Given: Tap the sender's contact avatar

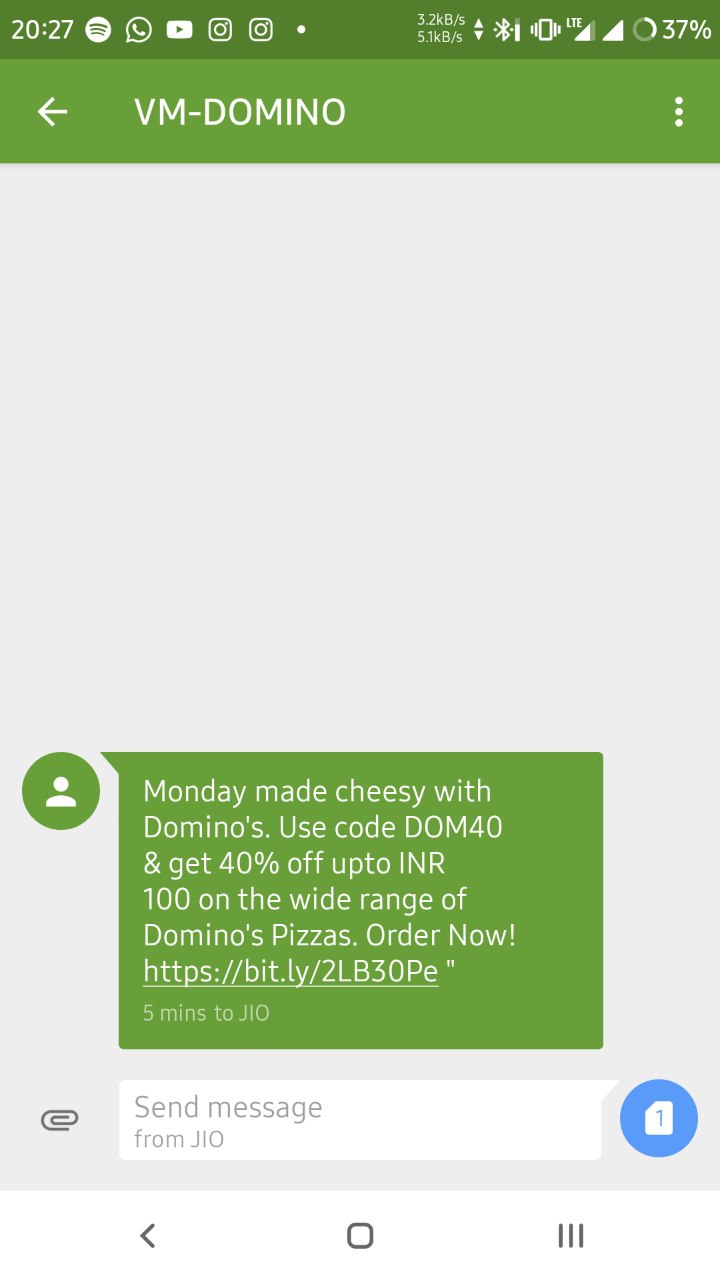Looking at the screenshot, I should coord(61,791).
